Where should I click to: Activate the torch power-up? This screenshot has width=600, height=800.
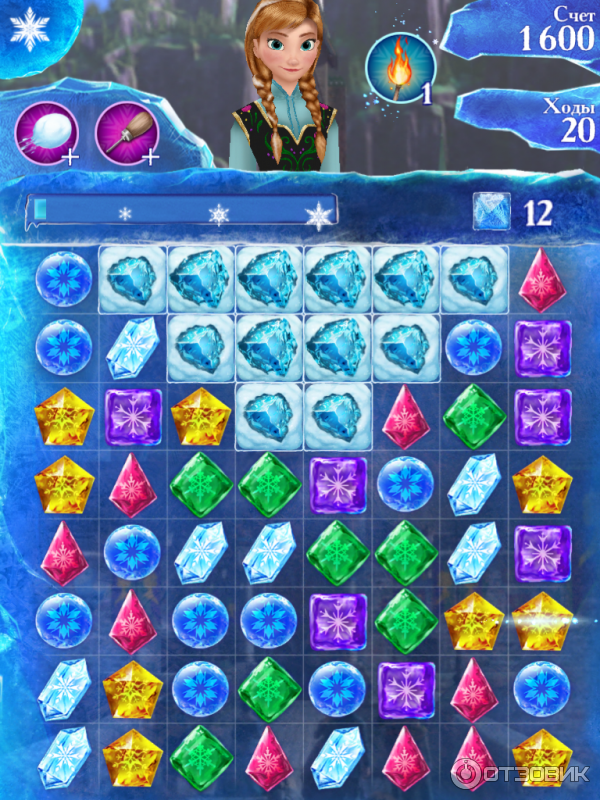click(x=399, y=66)
